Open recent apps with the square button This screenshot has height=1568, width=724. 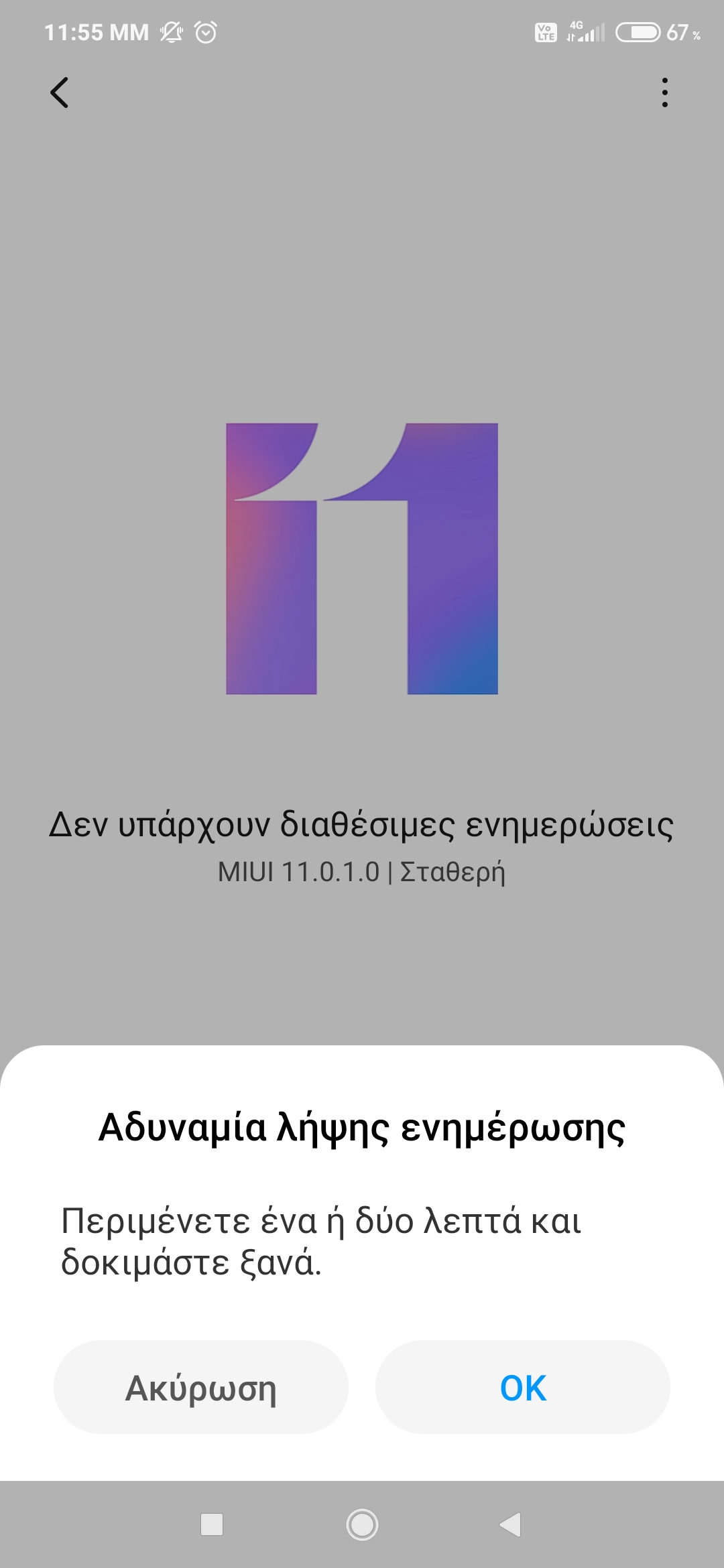212,1524
